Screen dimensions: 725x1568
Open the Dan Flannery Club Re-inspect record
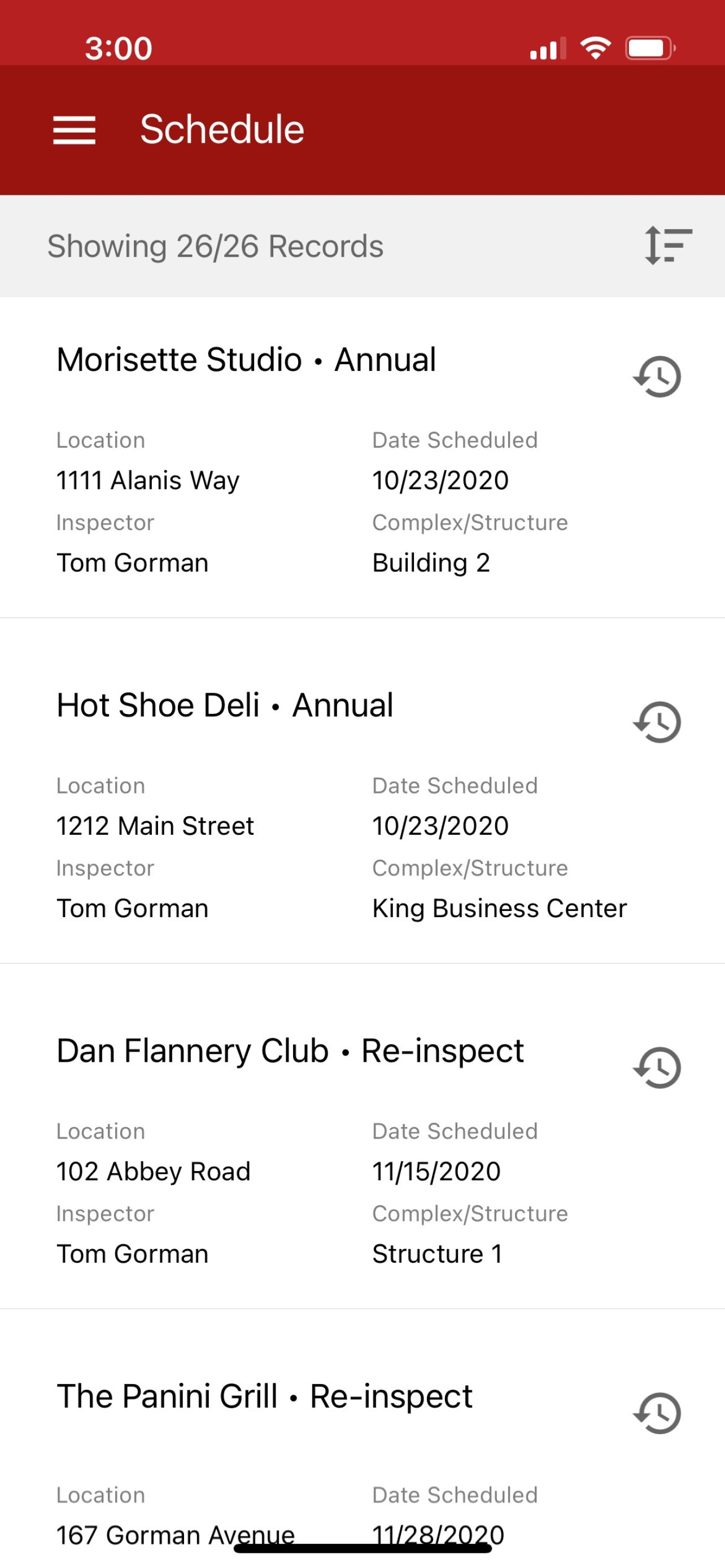click(362, 1136)
